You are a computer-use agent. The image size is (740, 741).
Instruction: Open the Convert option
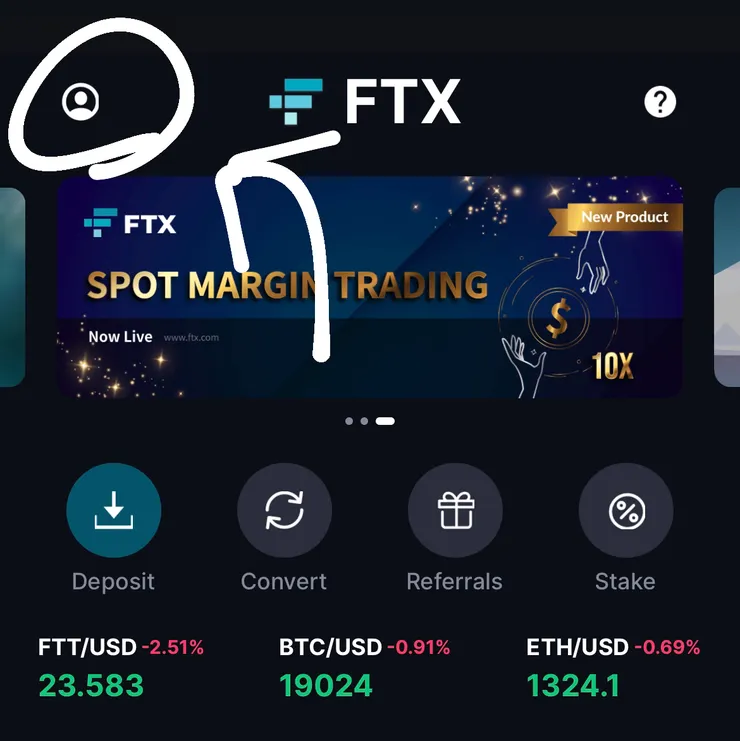(284, 511)
